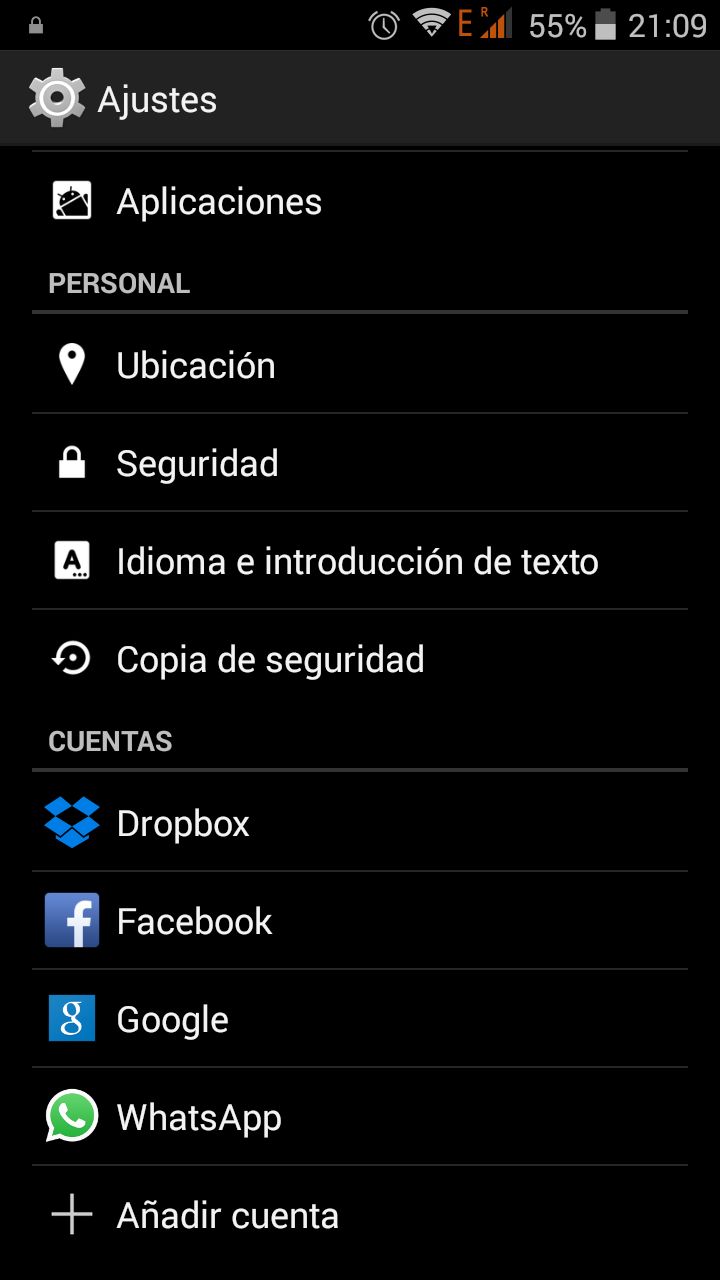Select Copia de seguridad
The width and height of the screenshot is (720, 1280).
click(360, 659)
